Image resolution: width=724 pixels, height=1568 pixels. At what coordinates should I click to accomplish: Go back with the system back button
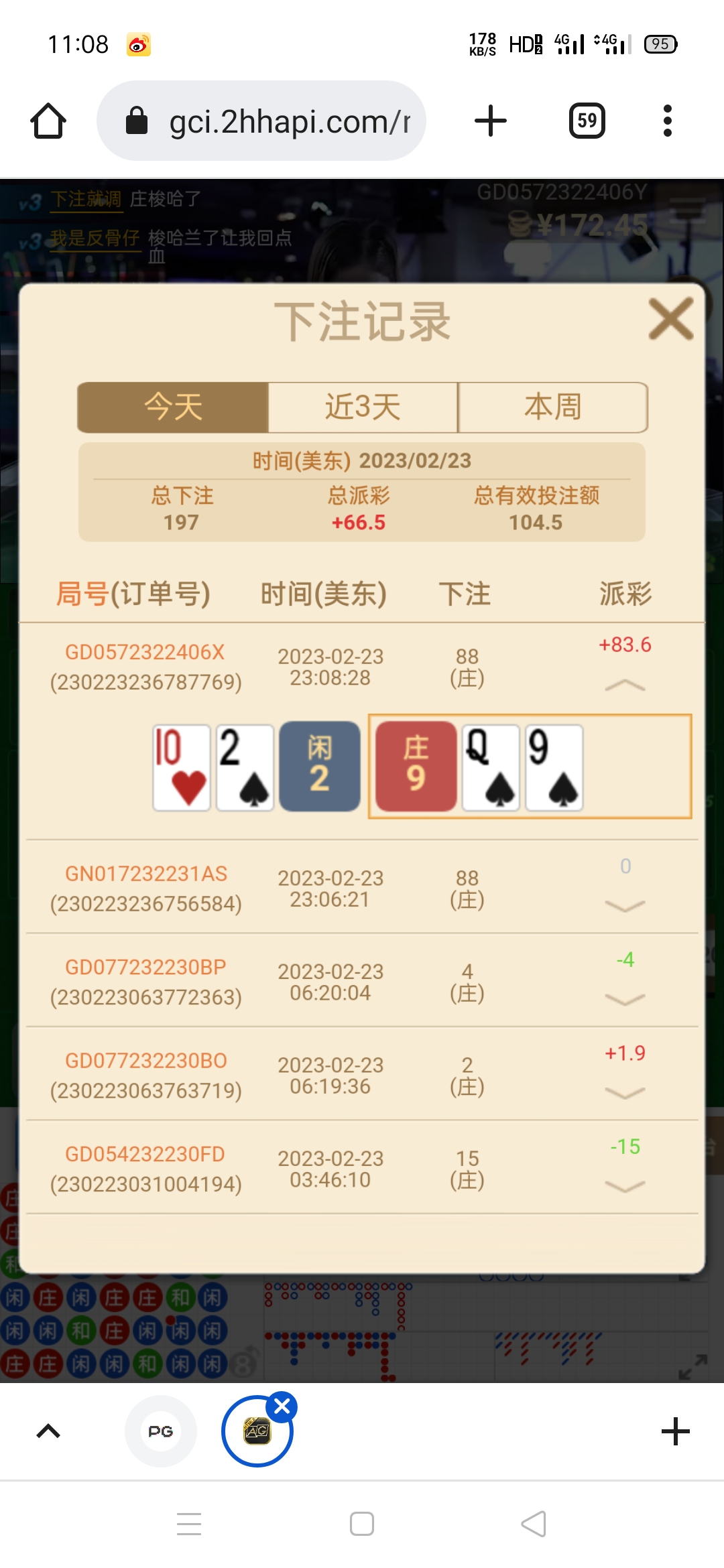point(534,1524)
